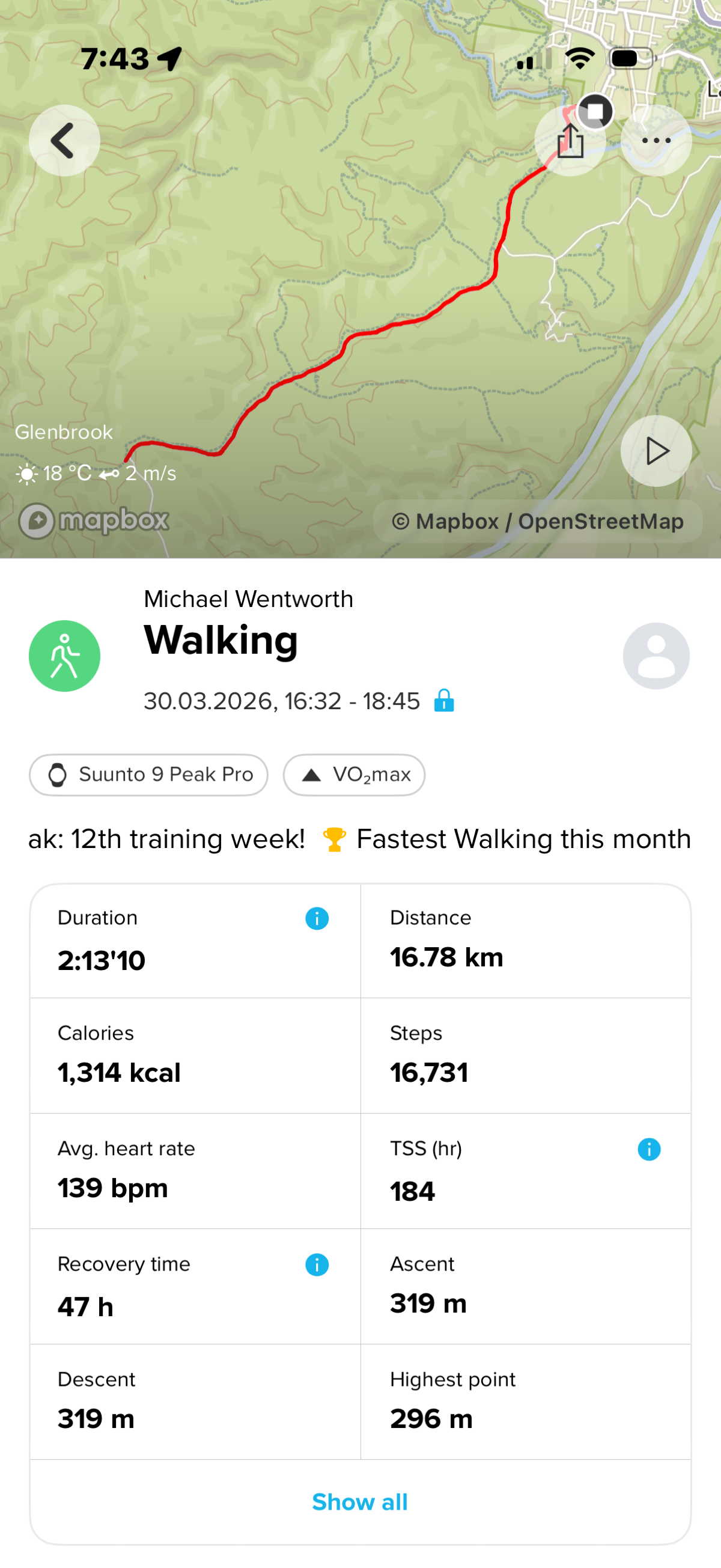Open the VO₂max chip
The height and width of the screenshot is (1568, 721).
pos(353,774)
